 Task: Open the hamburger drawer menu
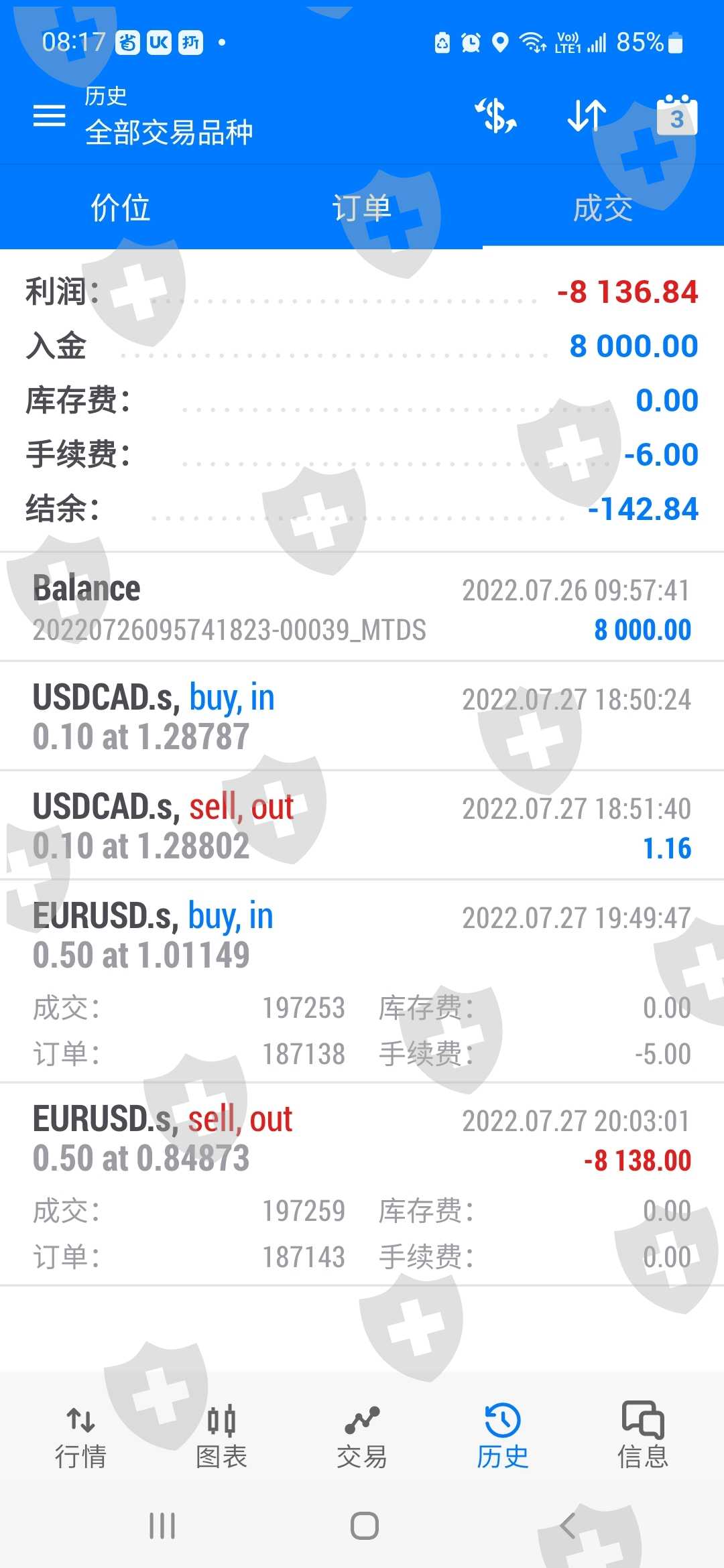50,117
